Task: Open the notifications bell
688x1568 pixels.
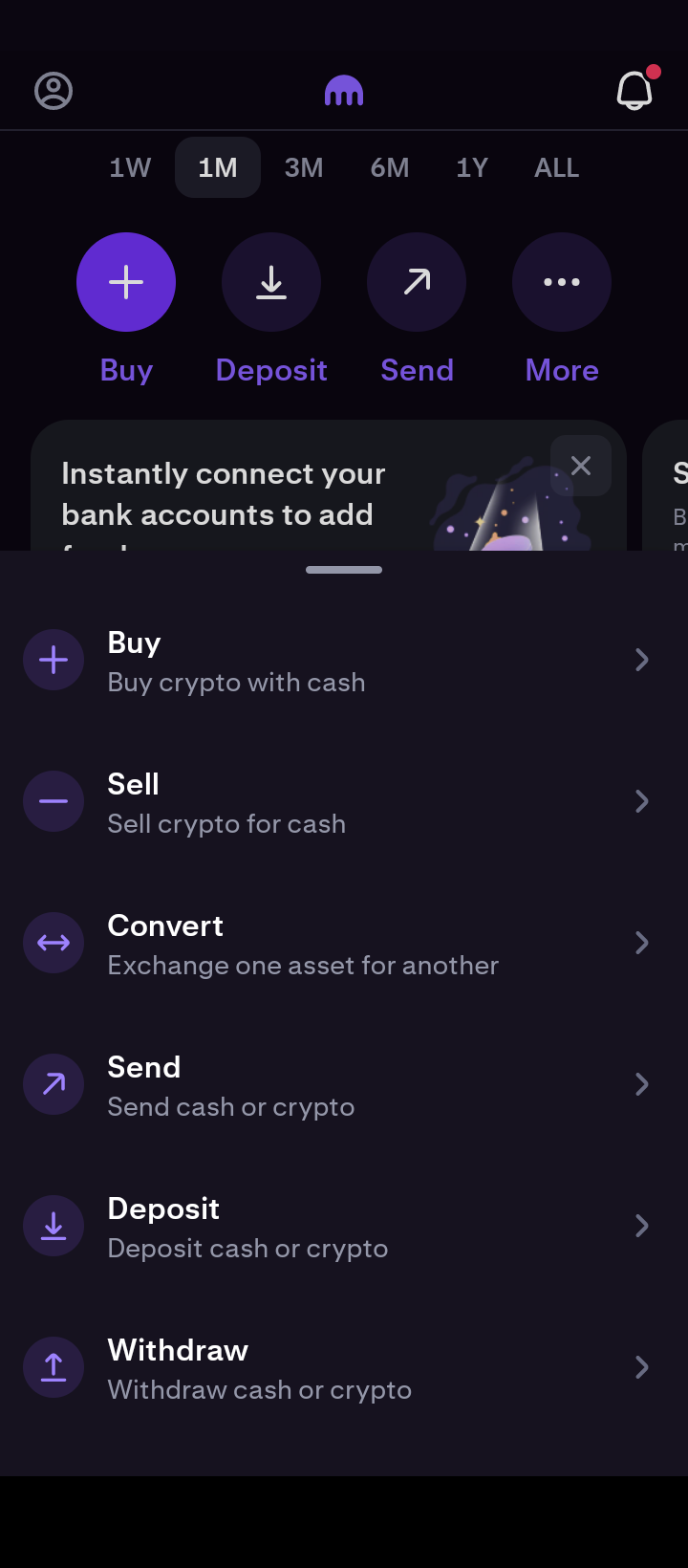Action: [x=634, y=91]
